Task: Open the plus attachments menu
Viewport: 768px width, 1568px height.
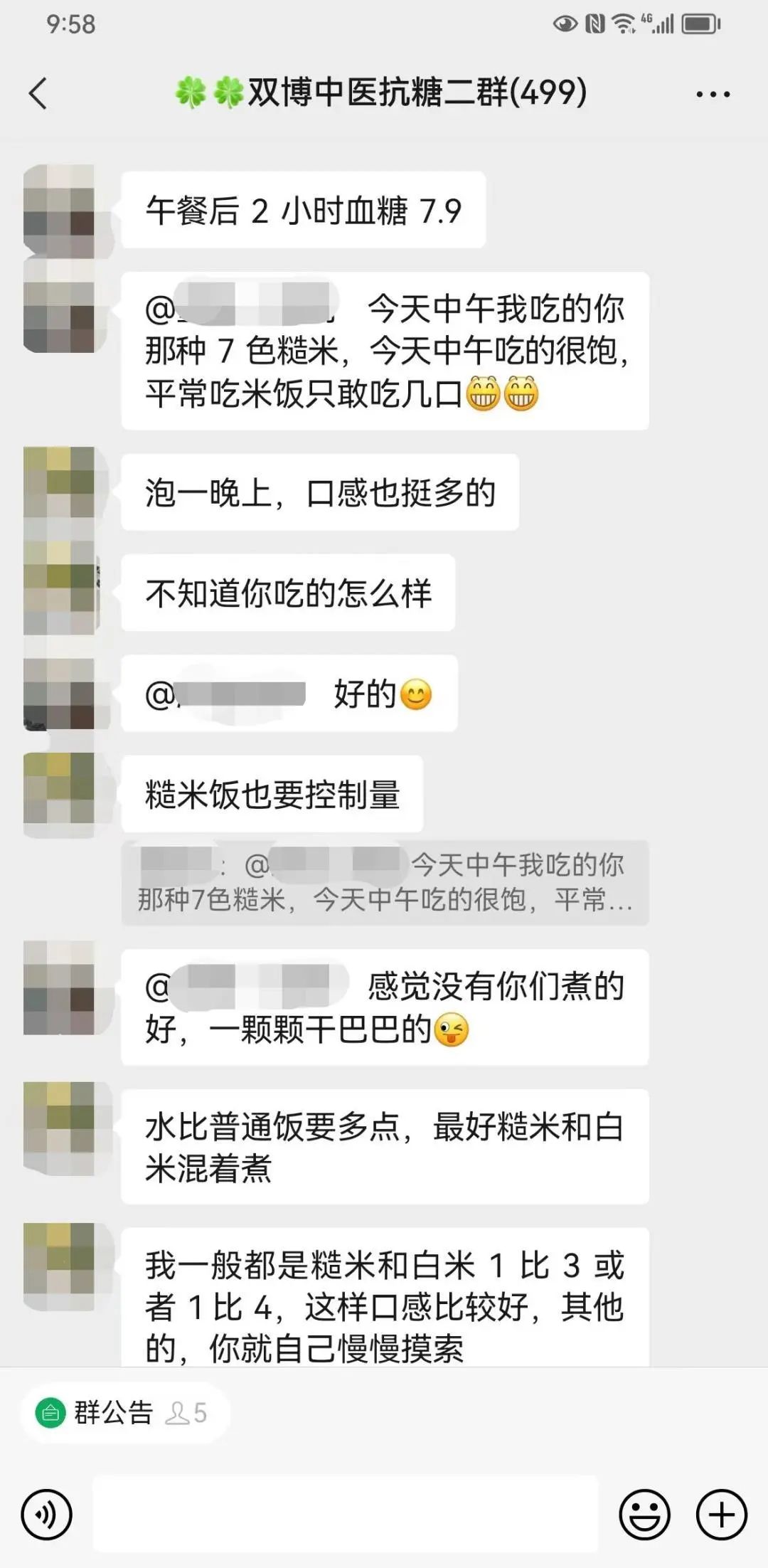Action: tap(721, 1515)
